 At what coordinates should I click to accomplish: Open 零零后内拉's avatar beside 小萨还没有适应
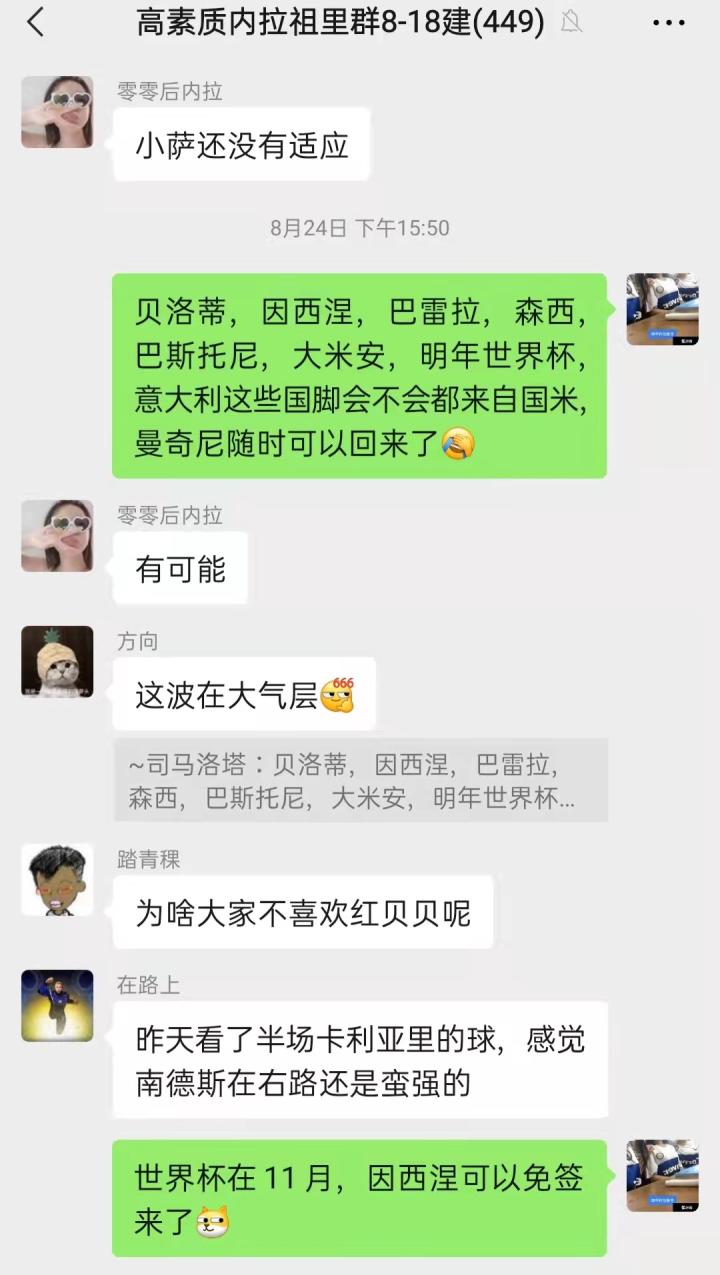click(57, 112)
